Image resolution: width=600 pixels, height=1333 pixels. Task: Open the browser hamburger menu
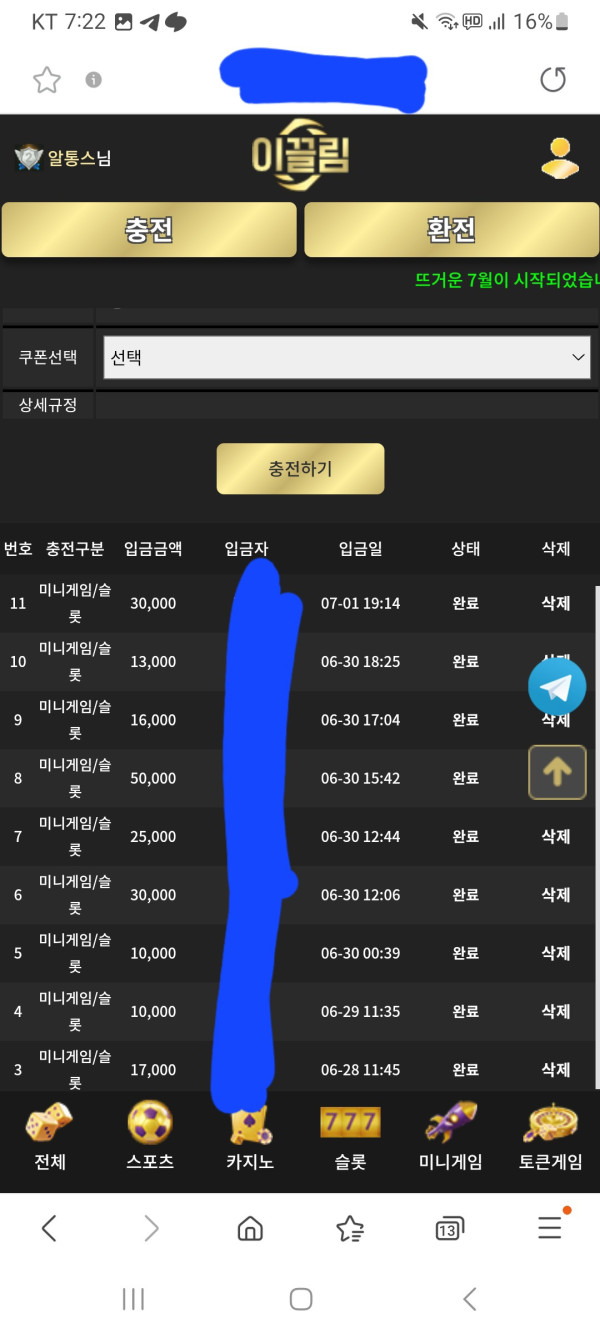click(550, 1227)
